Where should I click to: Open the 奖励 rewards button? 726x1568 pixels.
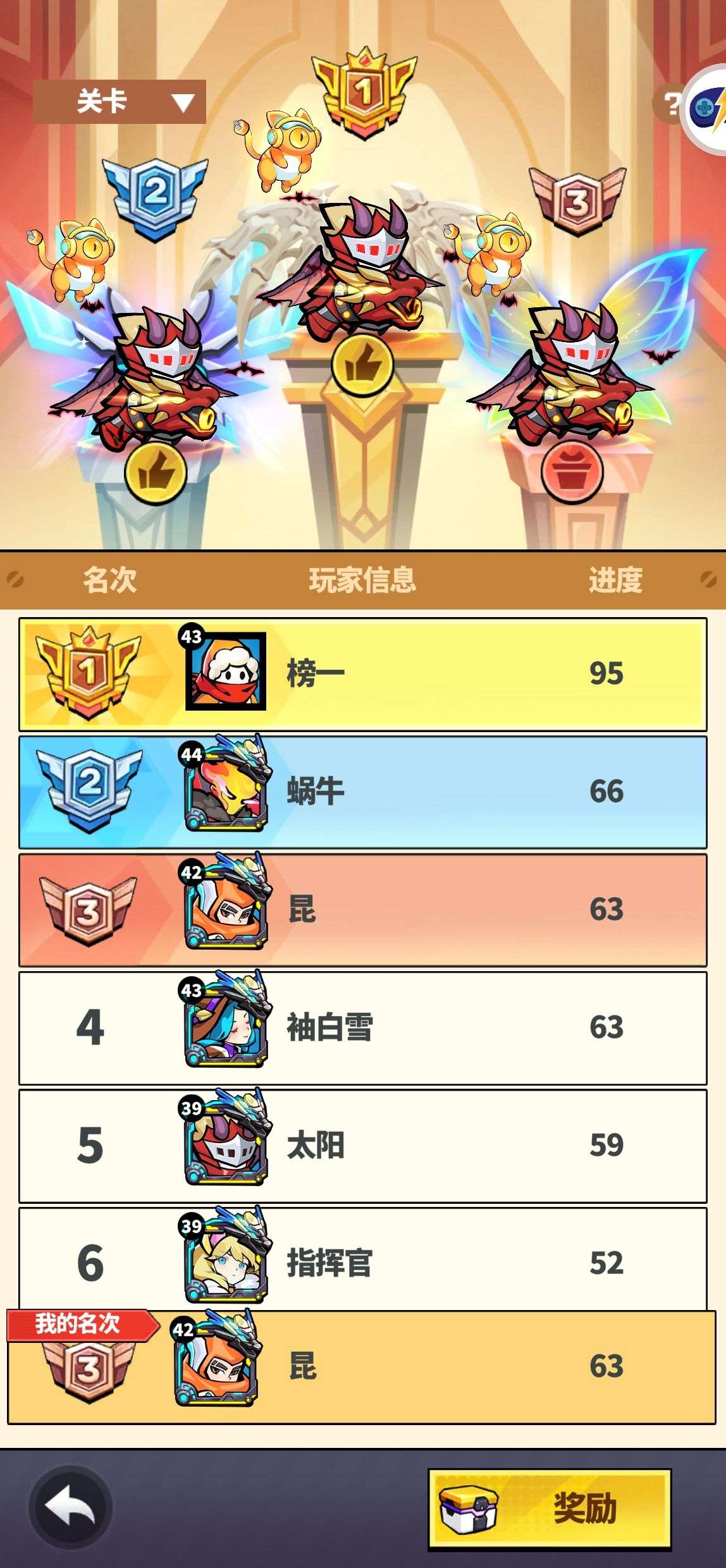(550, 1509)
